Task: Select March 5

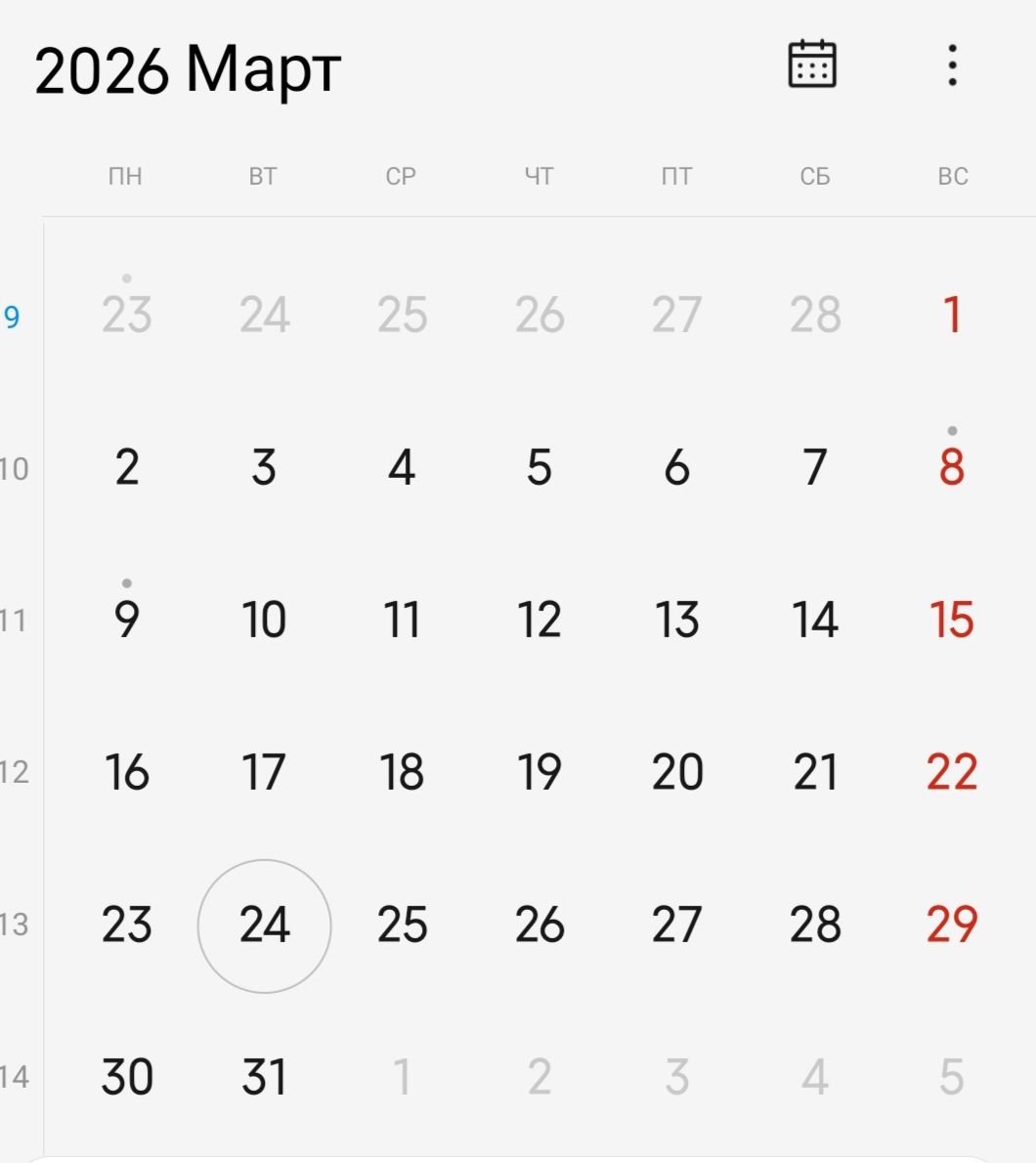Action: pos(540,466)
